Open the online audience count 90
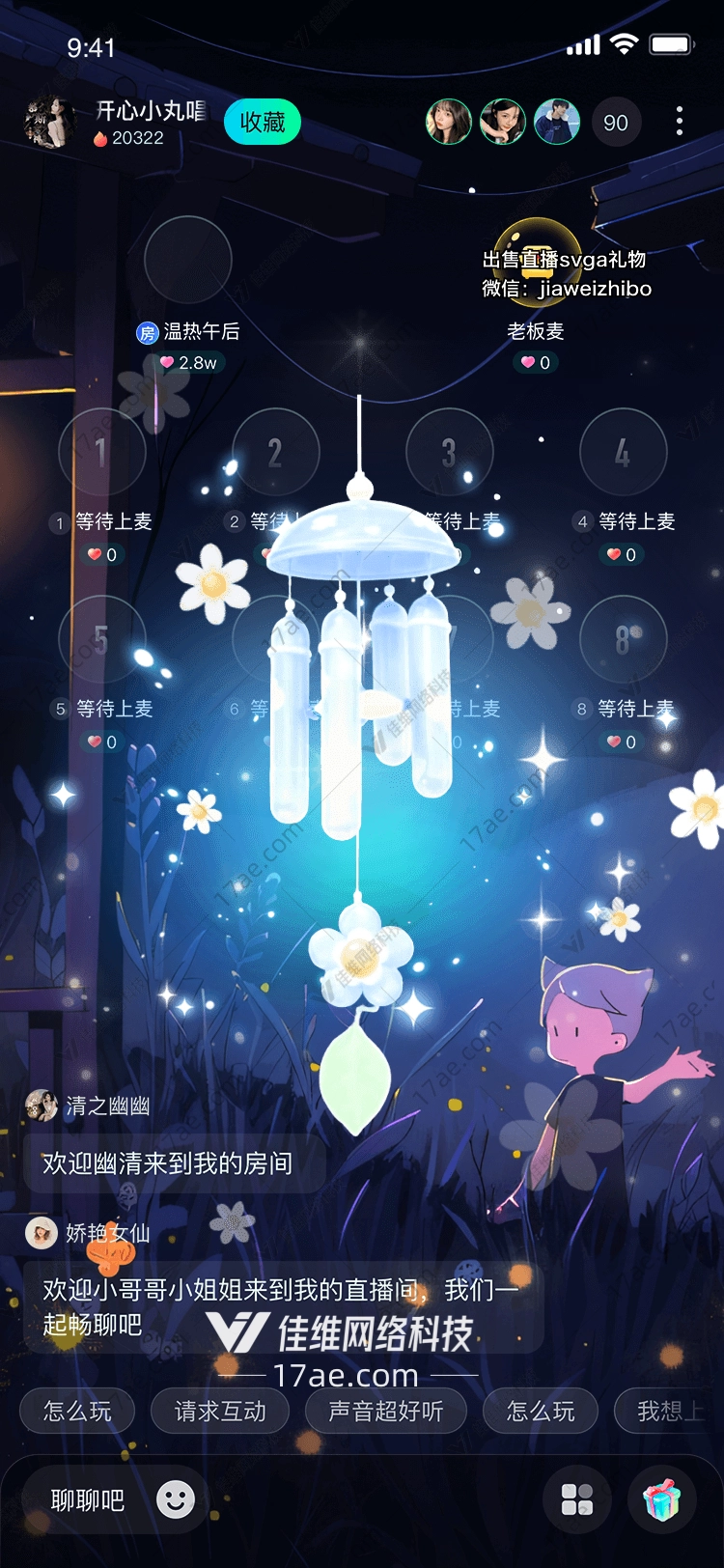 615,123
